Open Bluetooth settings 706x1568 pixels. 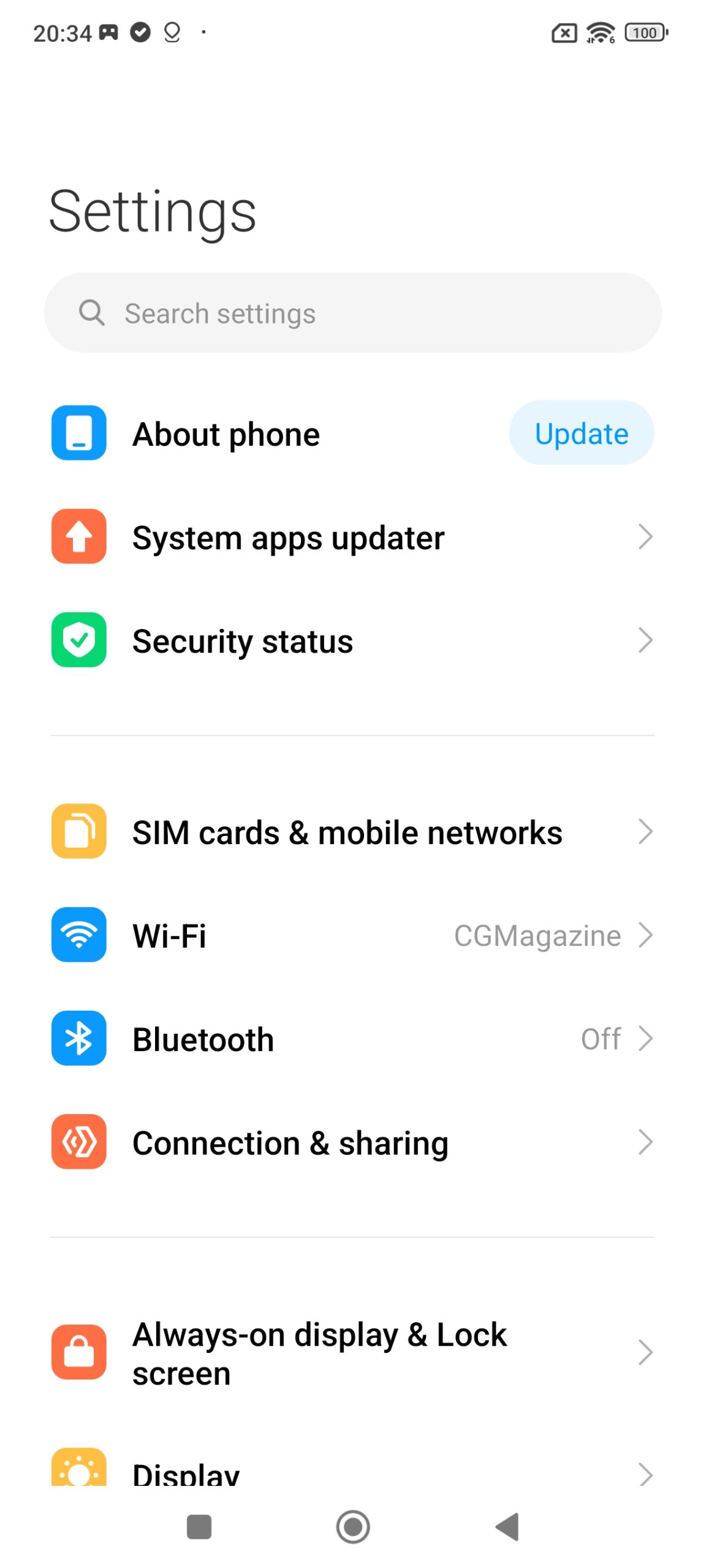352,1039
